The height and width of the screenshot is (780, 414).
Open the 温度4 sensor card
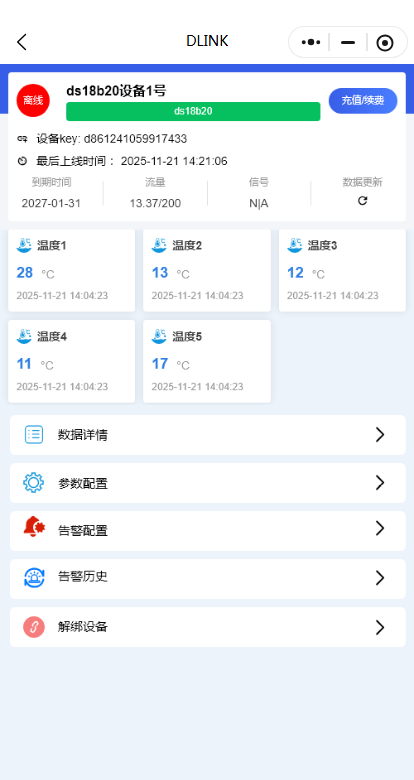[72, 361]
